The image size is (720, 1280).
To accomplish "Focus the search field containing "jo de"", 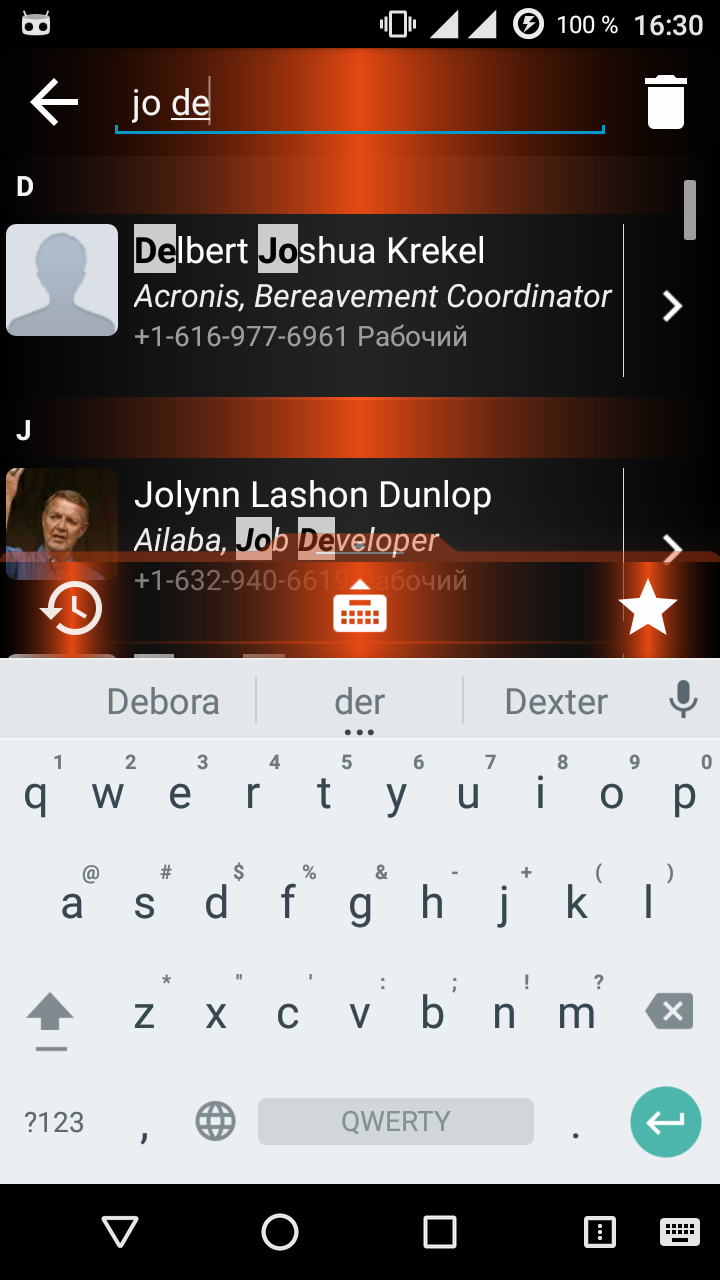I will (x=360, y=104).
